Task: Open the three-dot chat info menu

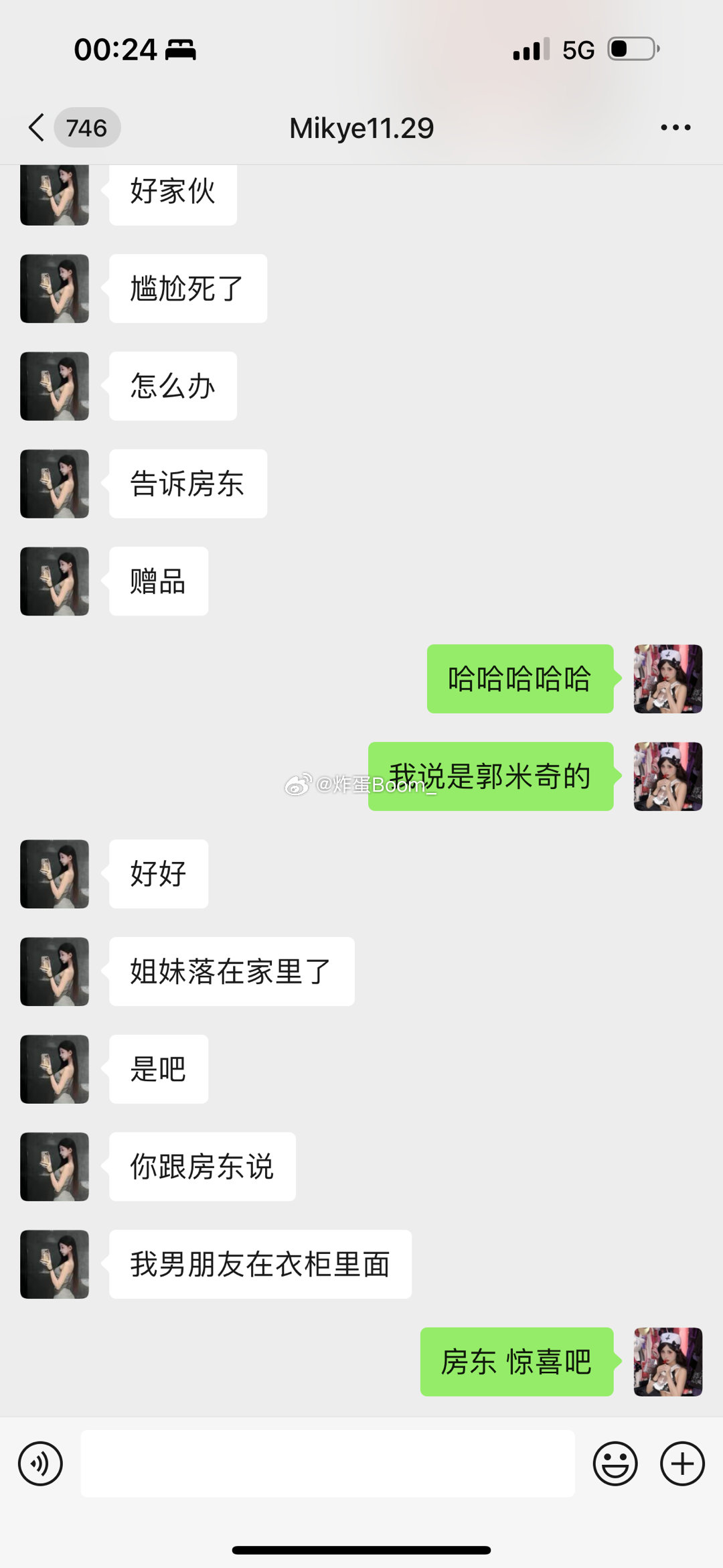Action: tap(675, 127)
